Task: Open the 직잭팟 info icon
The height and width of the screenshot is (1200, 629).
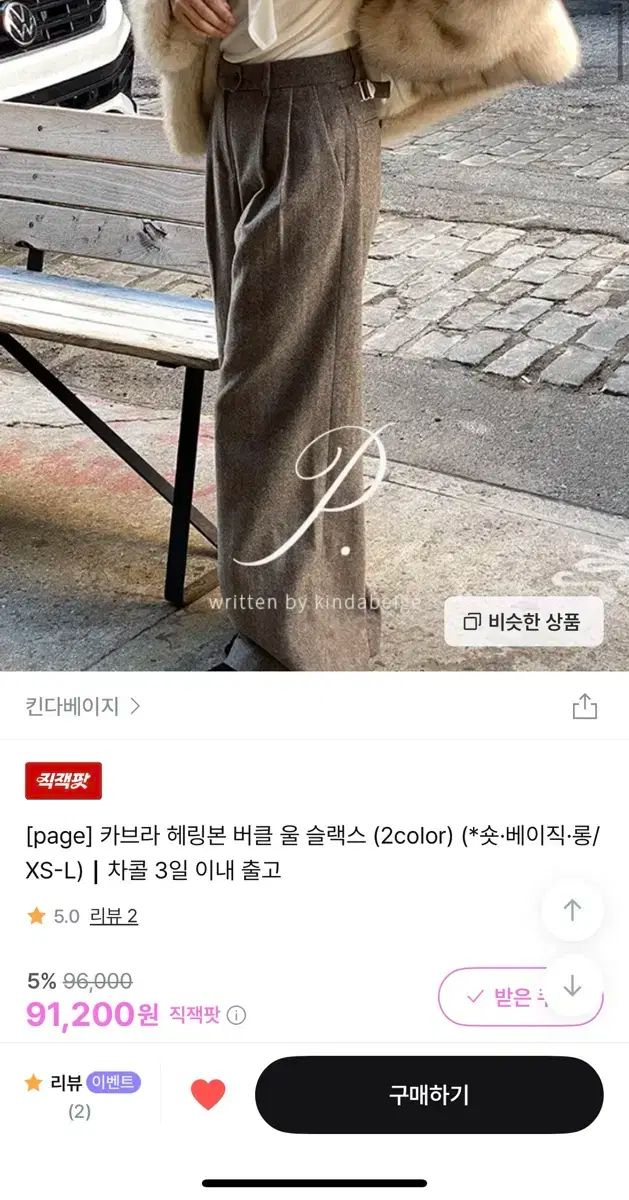Action: pos(236,1016)
